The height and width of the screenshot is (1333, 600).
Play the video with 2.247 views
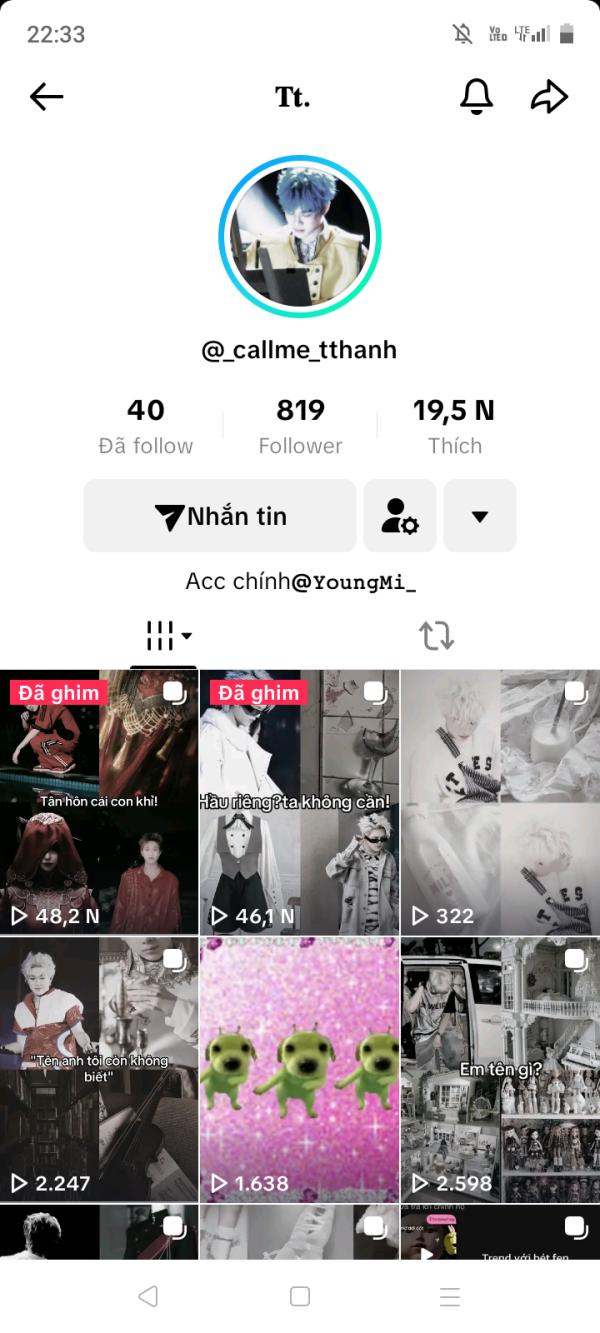99,1068
